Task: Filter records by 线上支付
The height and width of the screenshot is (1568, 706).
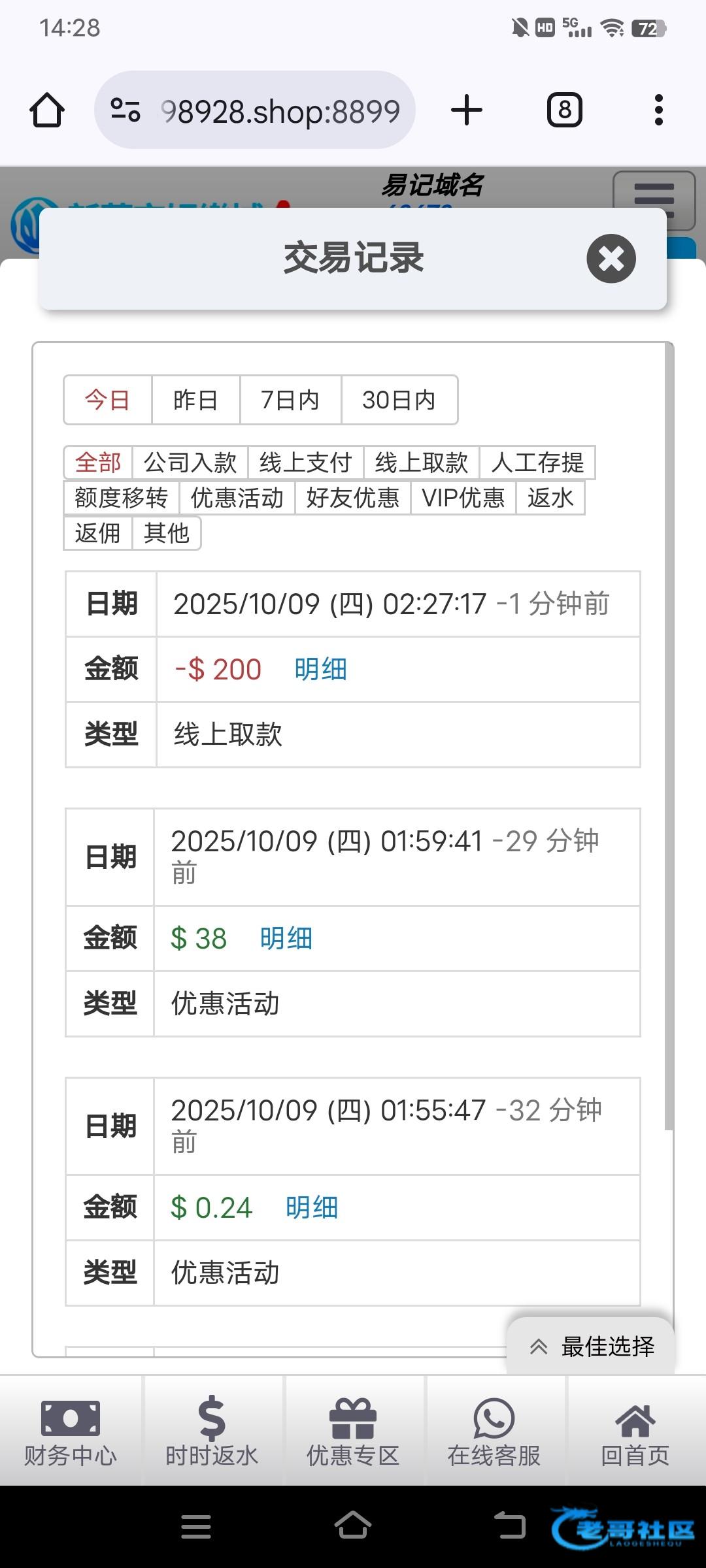Action: click(x=305, y=463)
